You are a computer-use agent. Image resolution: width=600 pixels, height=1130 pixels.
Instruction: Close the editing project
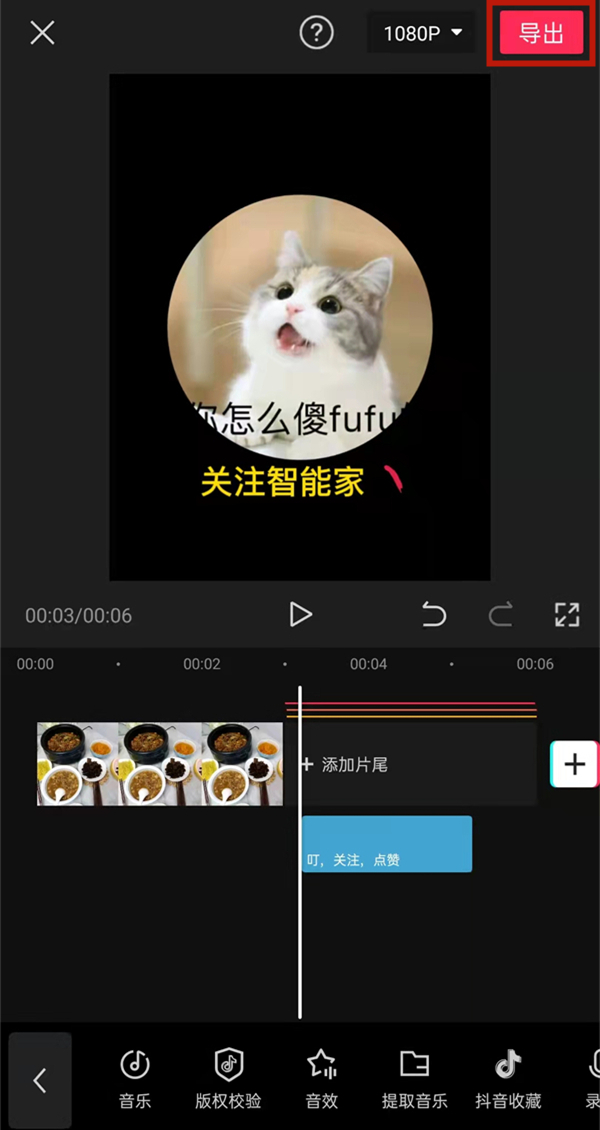(42, 33)
